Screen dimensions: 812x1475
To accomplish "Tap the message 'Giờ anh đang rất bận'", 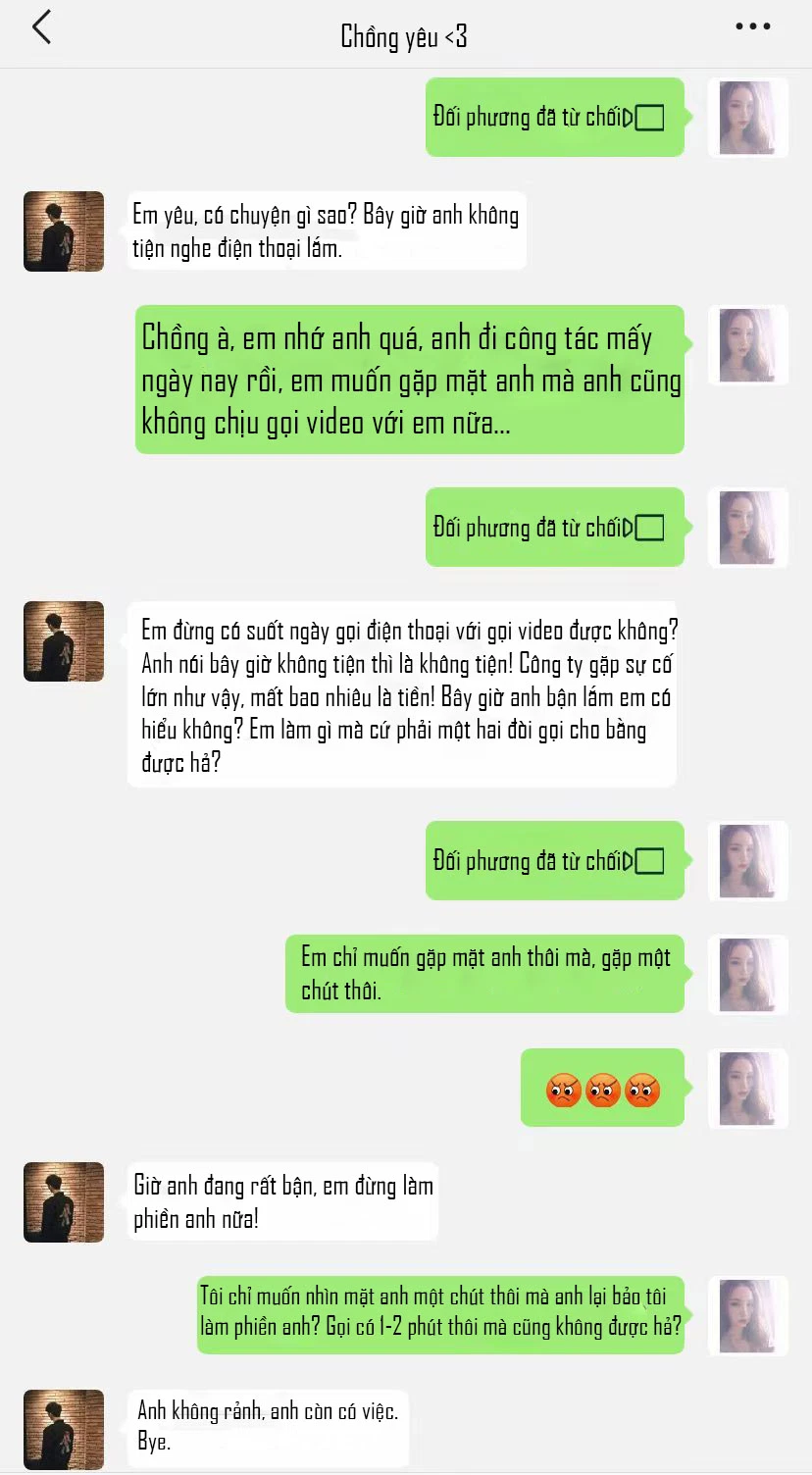I will tap(282, 1200).
